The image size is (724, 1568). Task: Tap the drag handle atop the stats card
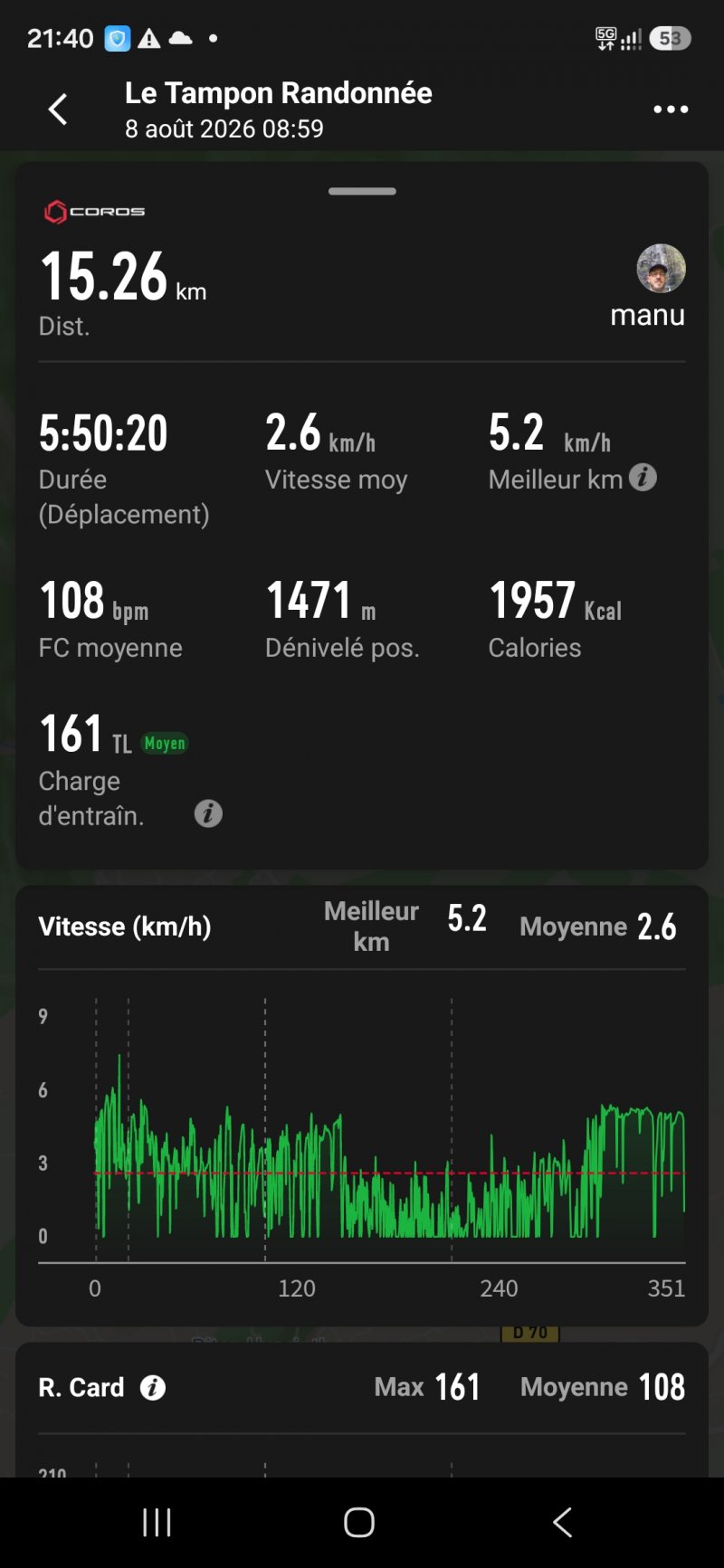click(x=362, y=191)
